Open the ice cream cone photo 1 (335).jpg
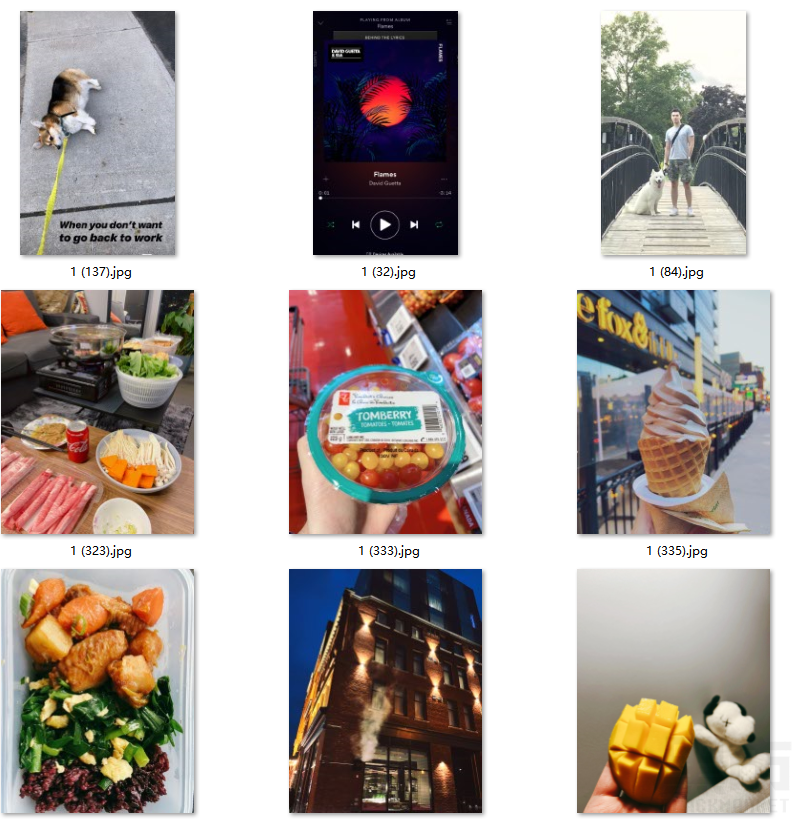The width and height of the screenshot is (800, 821). pos(674,412)
